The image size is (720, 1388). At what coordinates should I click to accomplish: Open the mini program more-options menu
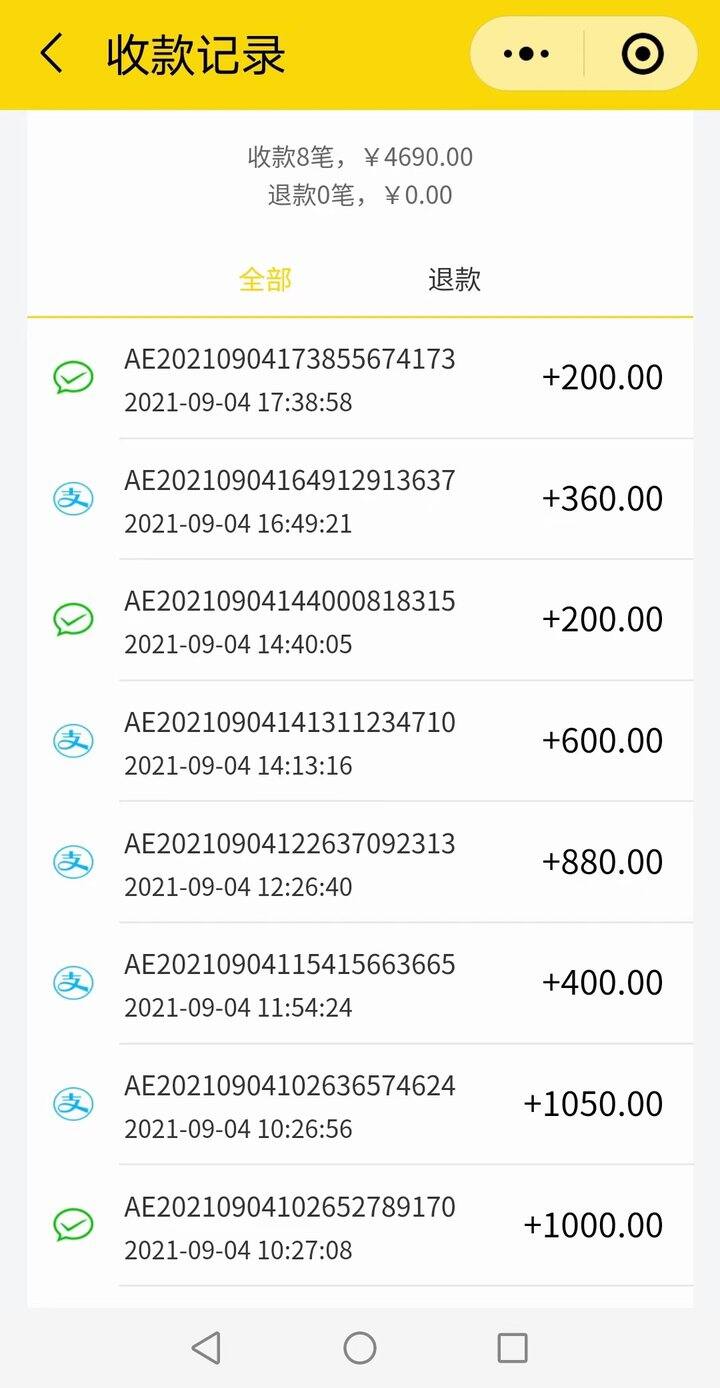(x=527, y=54)
